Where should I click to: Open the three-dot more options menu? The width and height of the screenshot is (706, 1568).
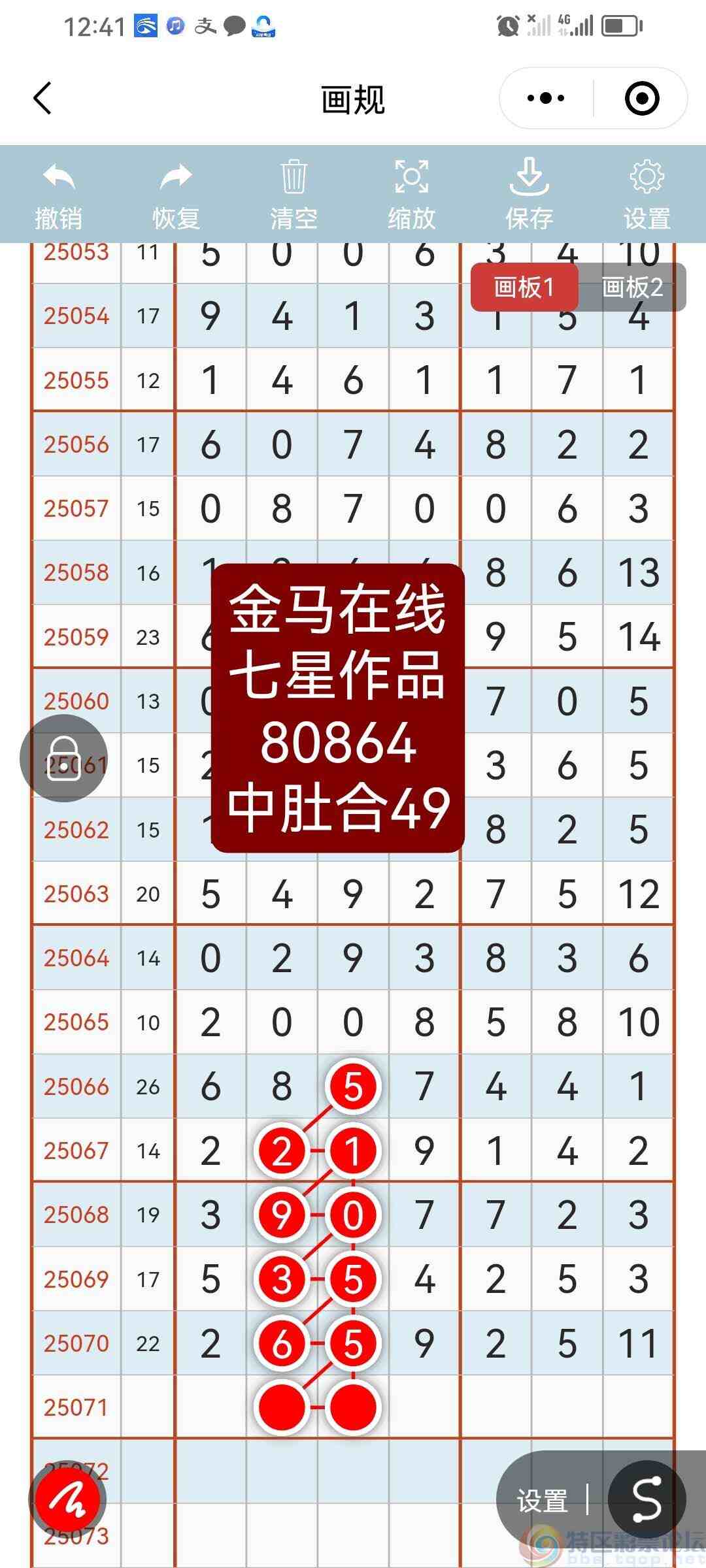(x=543, y=98)
